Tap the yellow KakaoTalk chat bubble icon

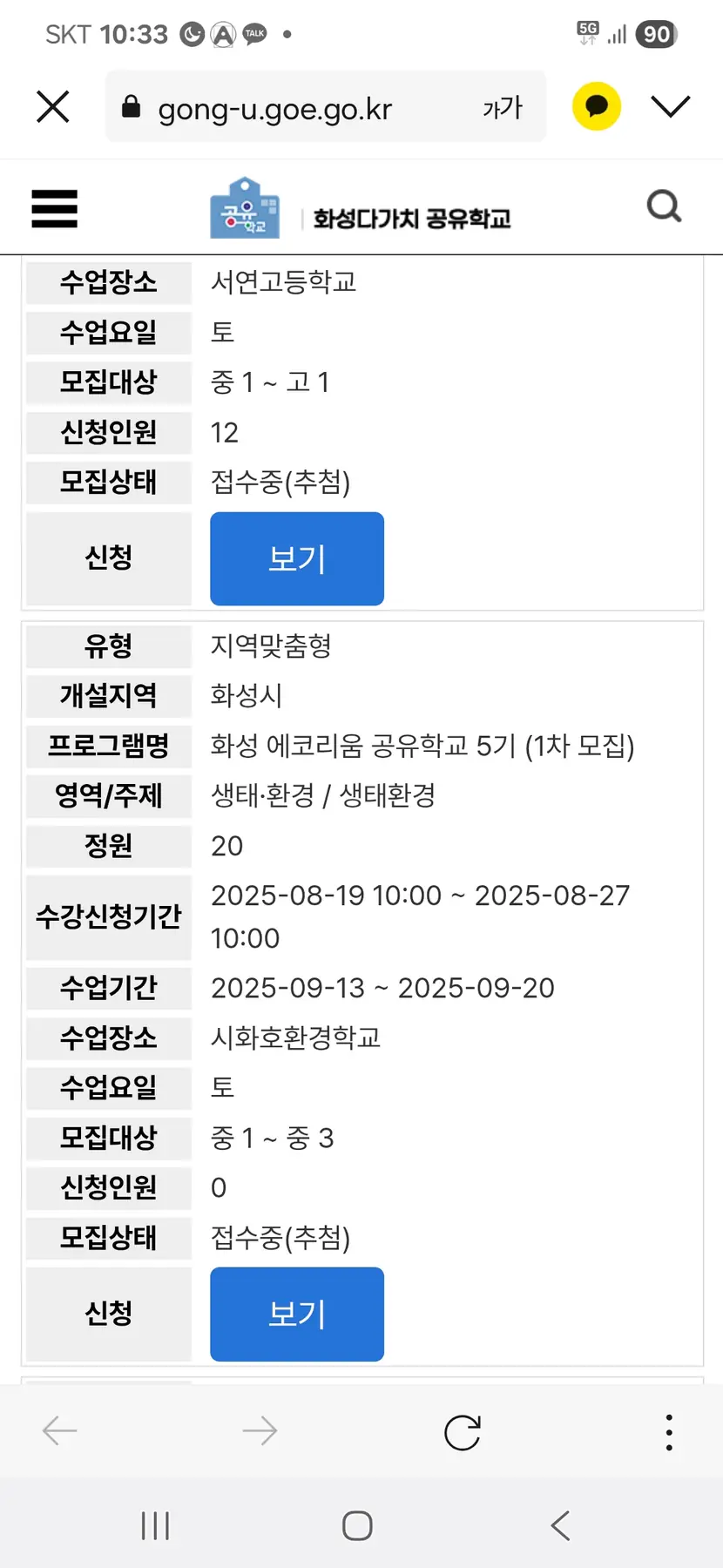point(597,106)
